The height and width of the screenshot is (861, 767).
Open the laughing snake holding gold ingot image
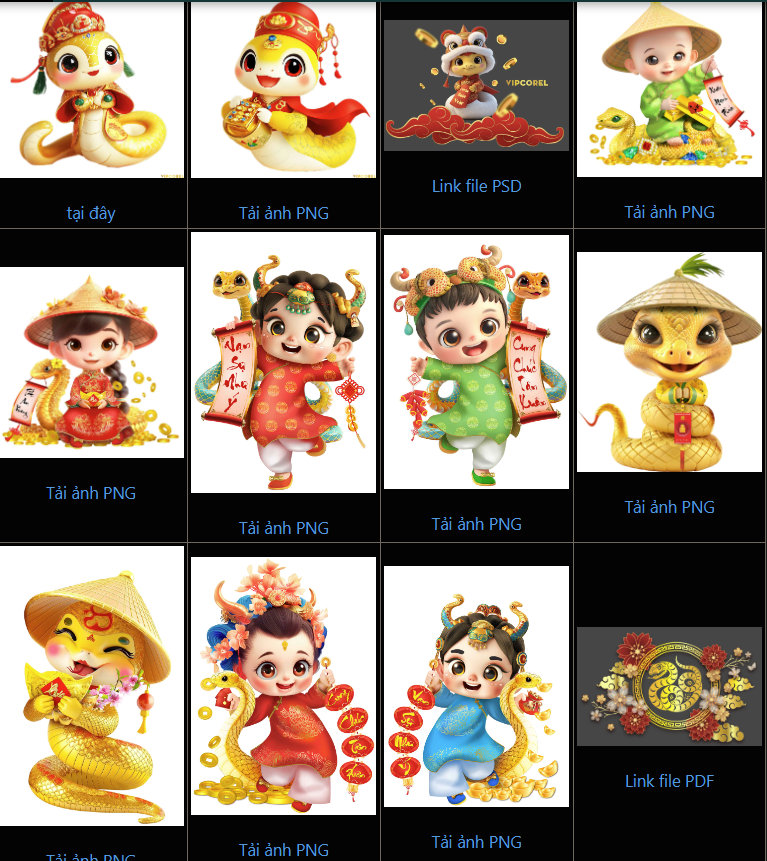click(x=92, y=686)
